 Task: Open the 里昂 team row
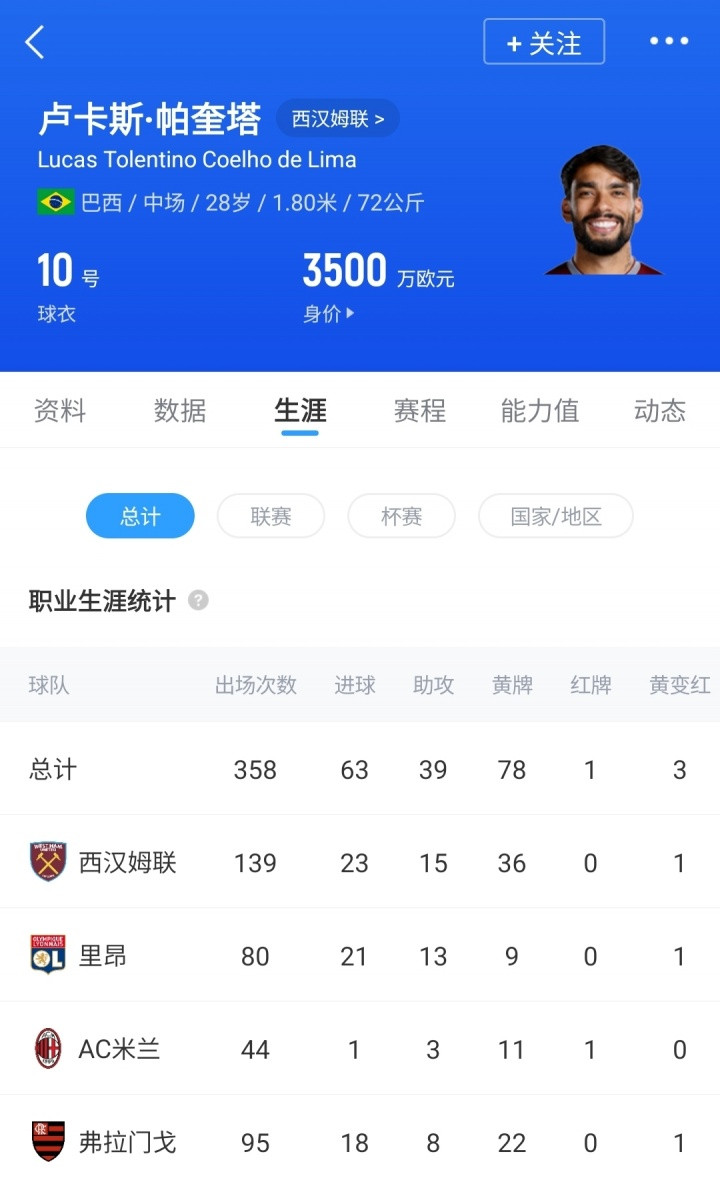pyautogui.click(x=360, y=955)
